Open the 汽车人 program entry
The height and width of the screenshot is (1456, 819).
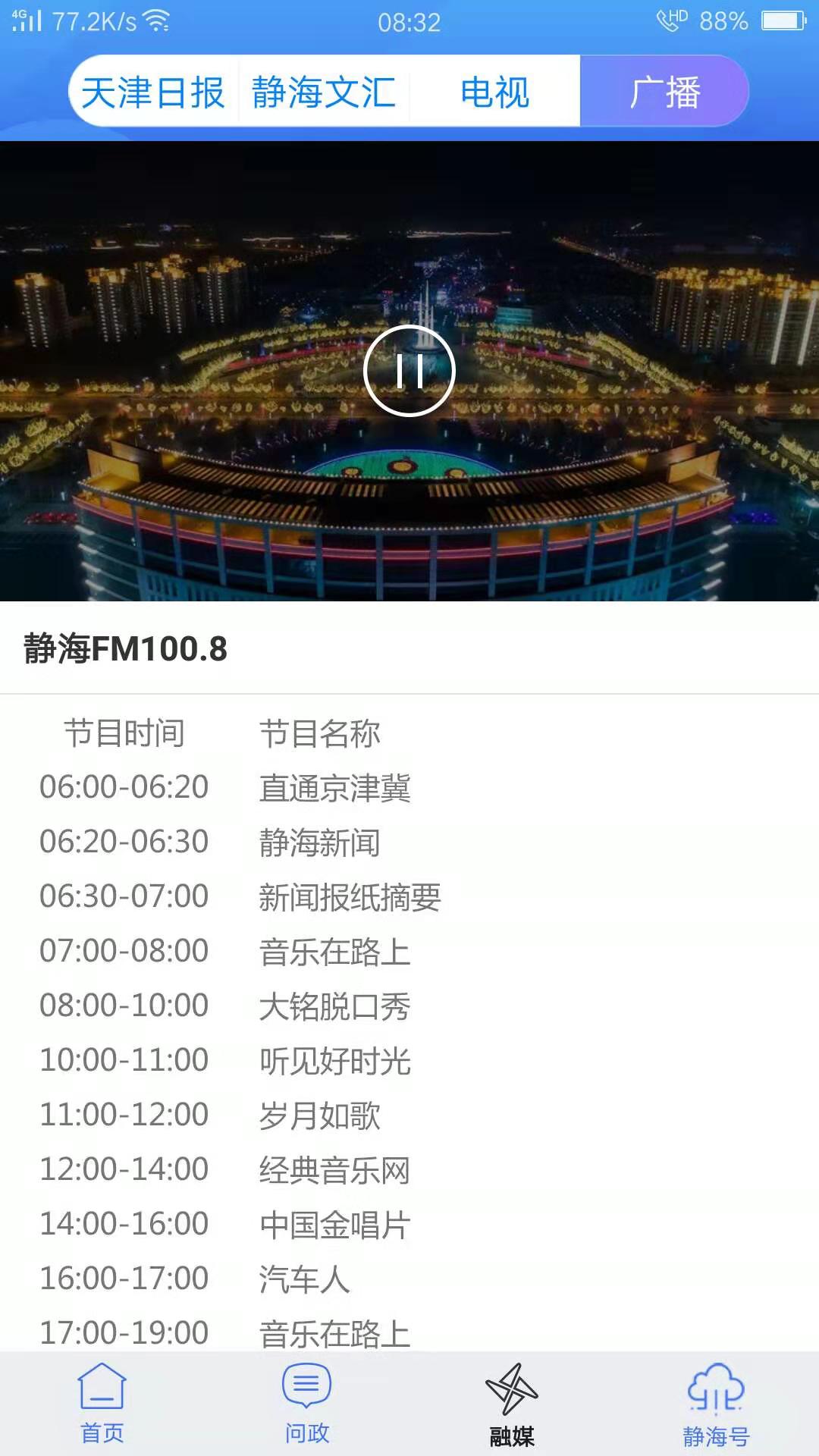303,1279
